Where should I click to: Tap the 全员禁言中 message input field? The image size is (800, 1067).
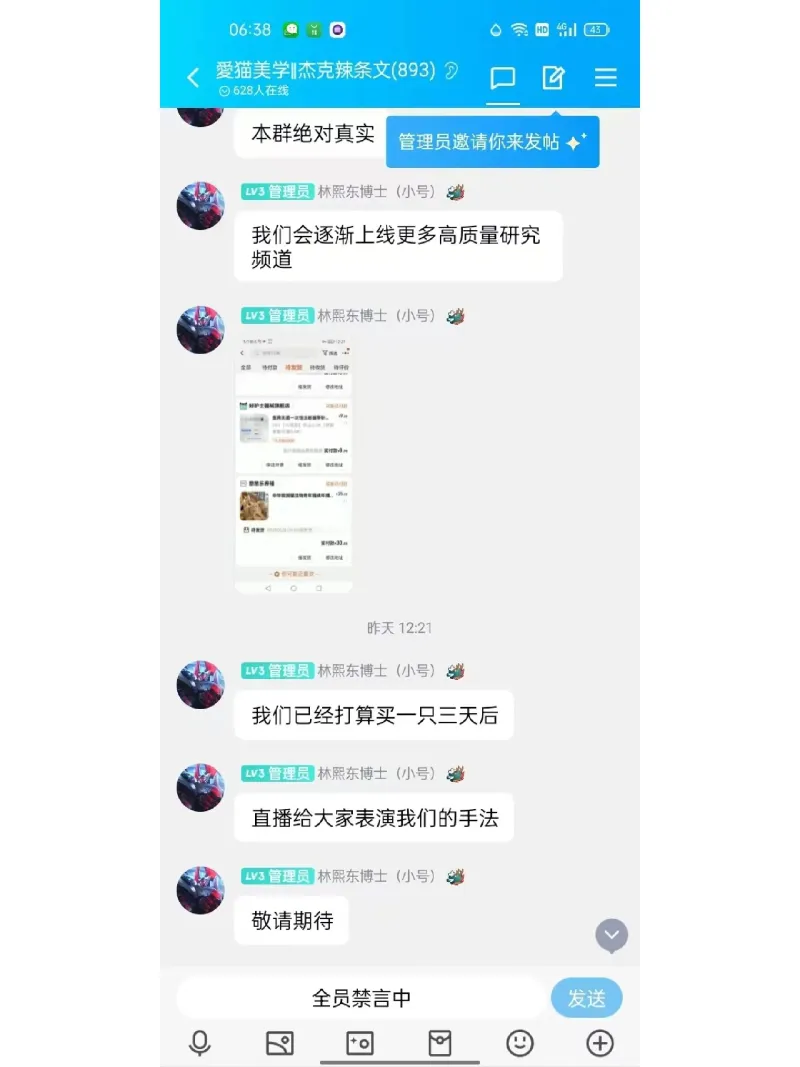pos(361,998)
